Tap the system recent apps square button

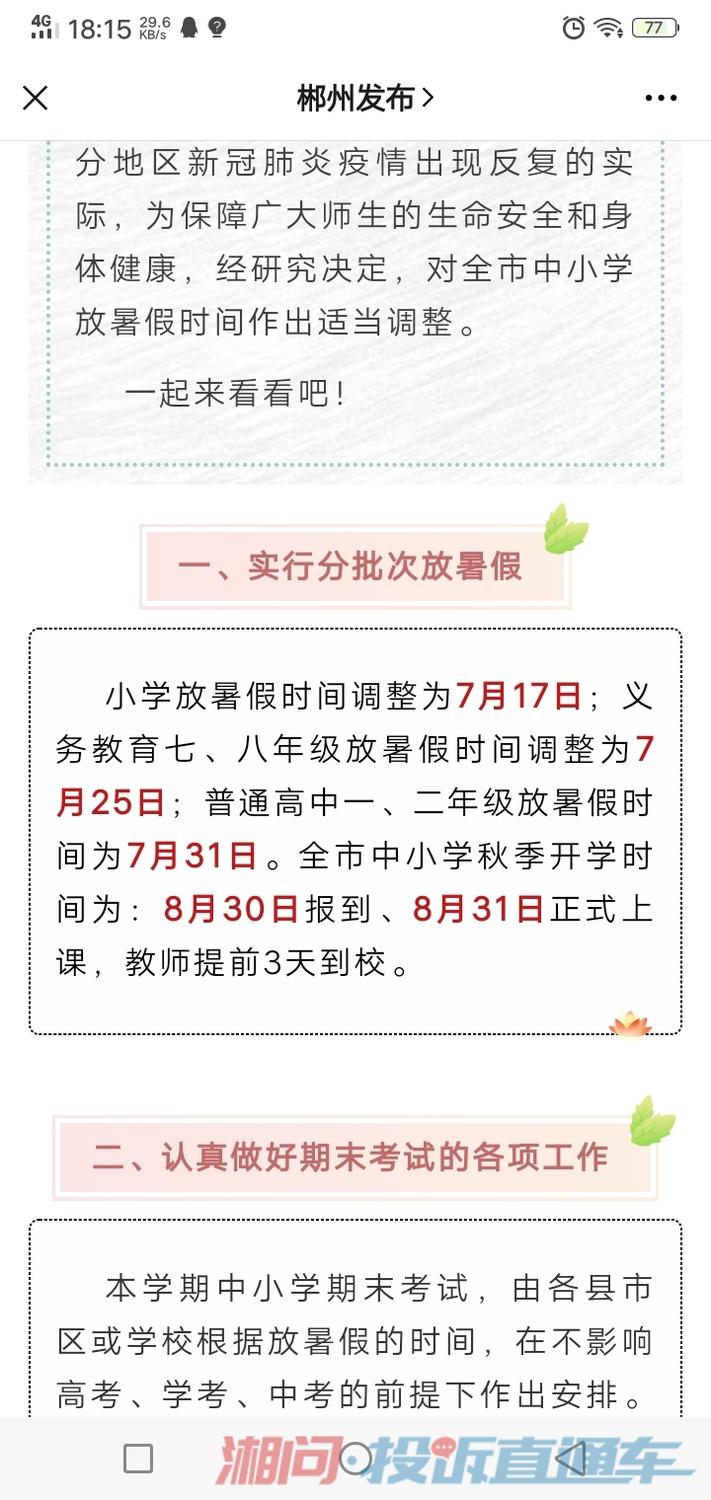coord(138,1459)
